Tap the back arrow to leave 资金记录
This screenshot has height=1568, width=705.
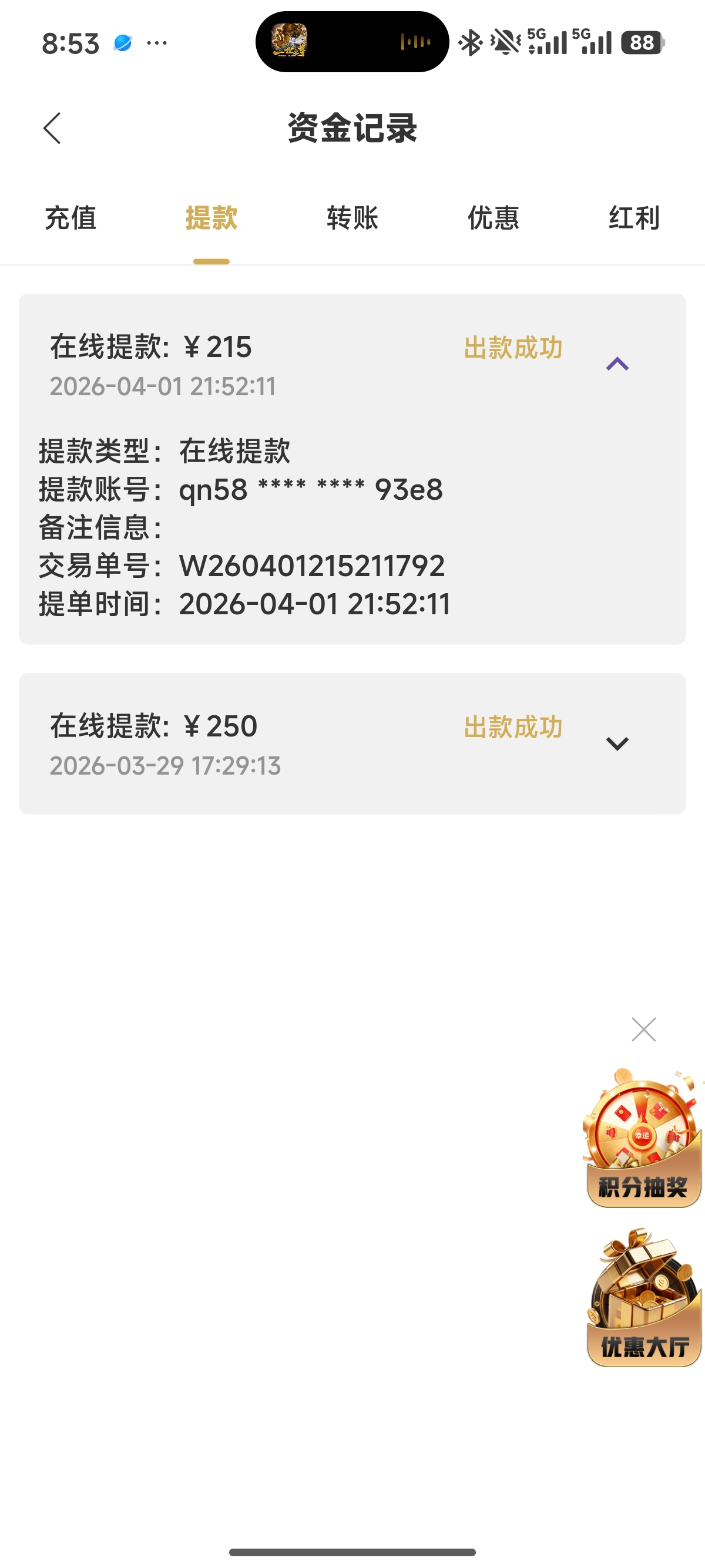(x=52, y=129)
